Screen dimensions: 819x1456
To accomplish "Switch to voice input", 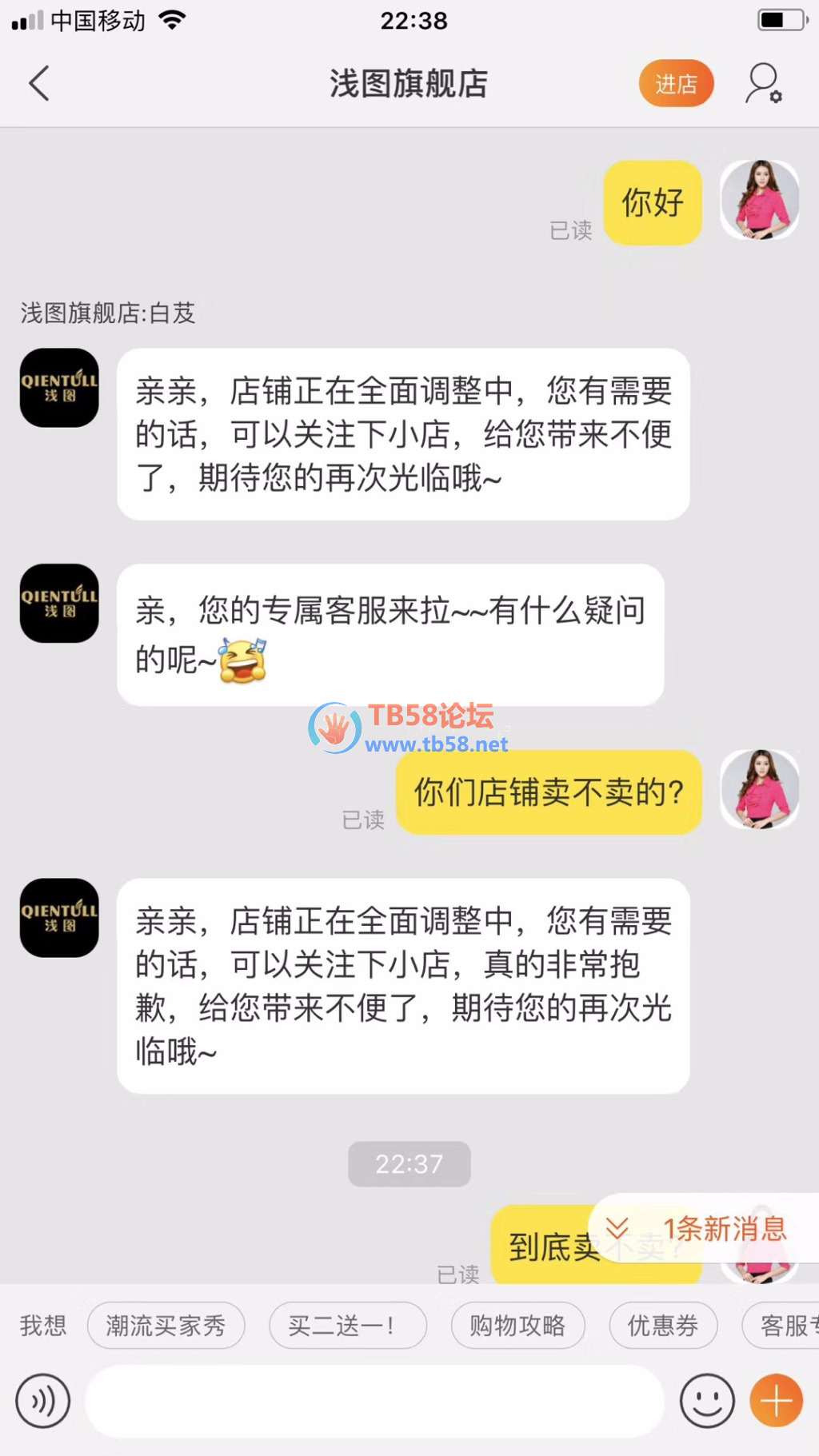I will [x=43, y=1401].
